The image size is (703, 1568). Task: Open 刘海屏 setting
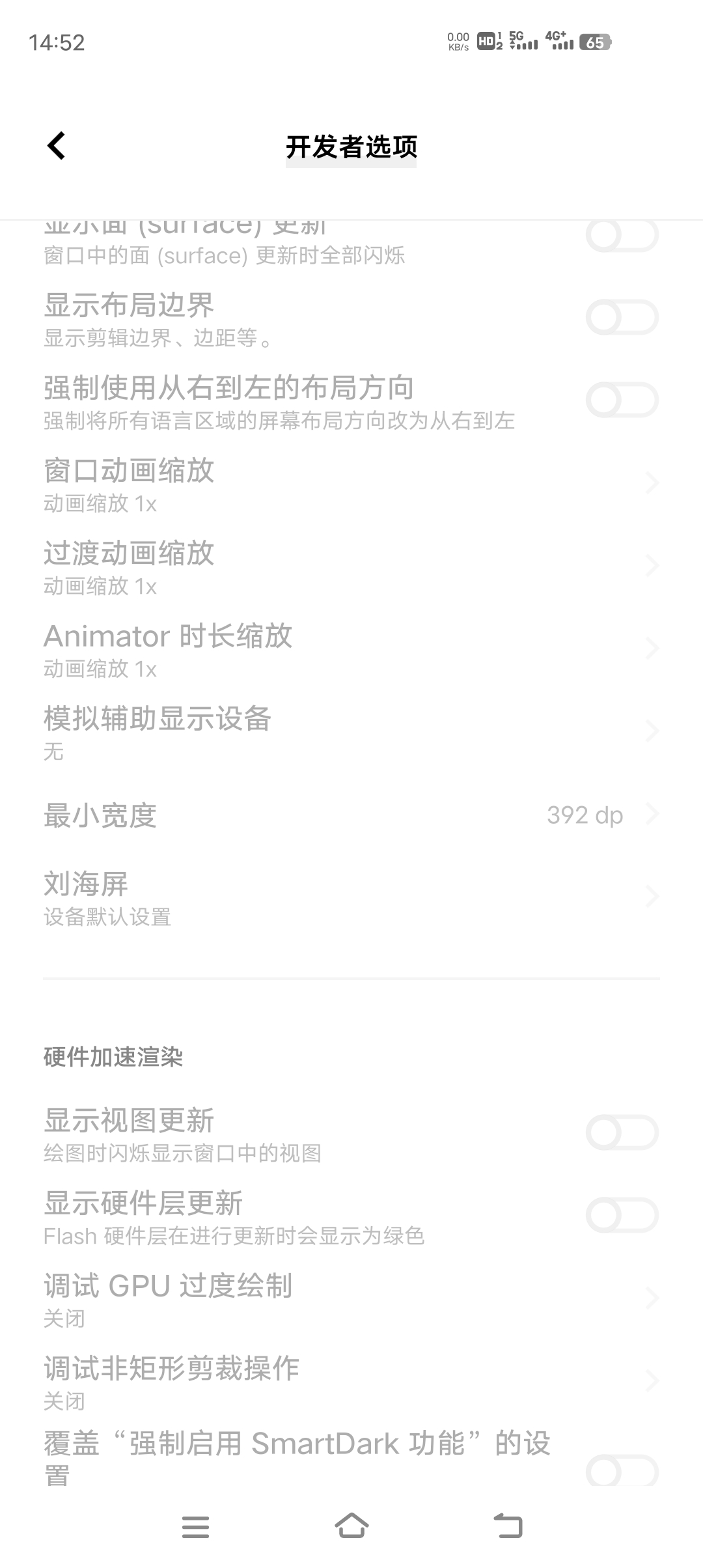pyautogui.click(x=351, y=897)
